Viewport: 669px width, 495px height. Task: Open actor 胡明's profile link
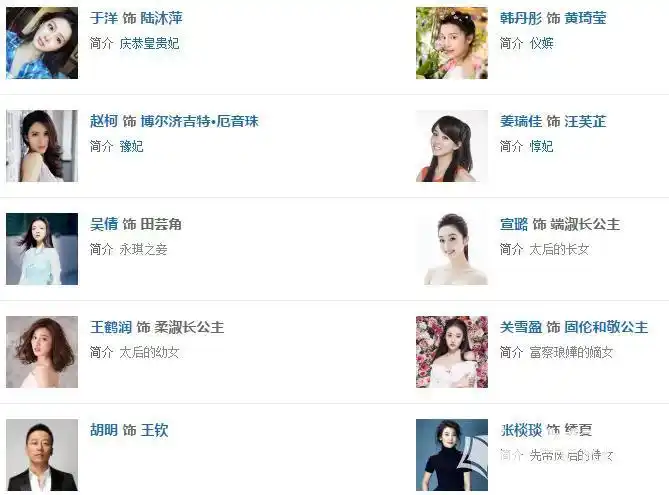click(x=103, y=430)
